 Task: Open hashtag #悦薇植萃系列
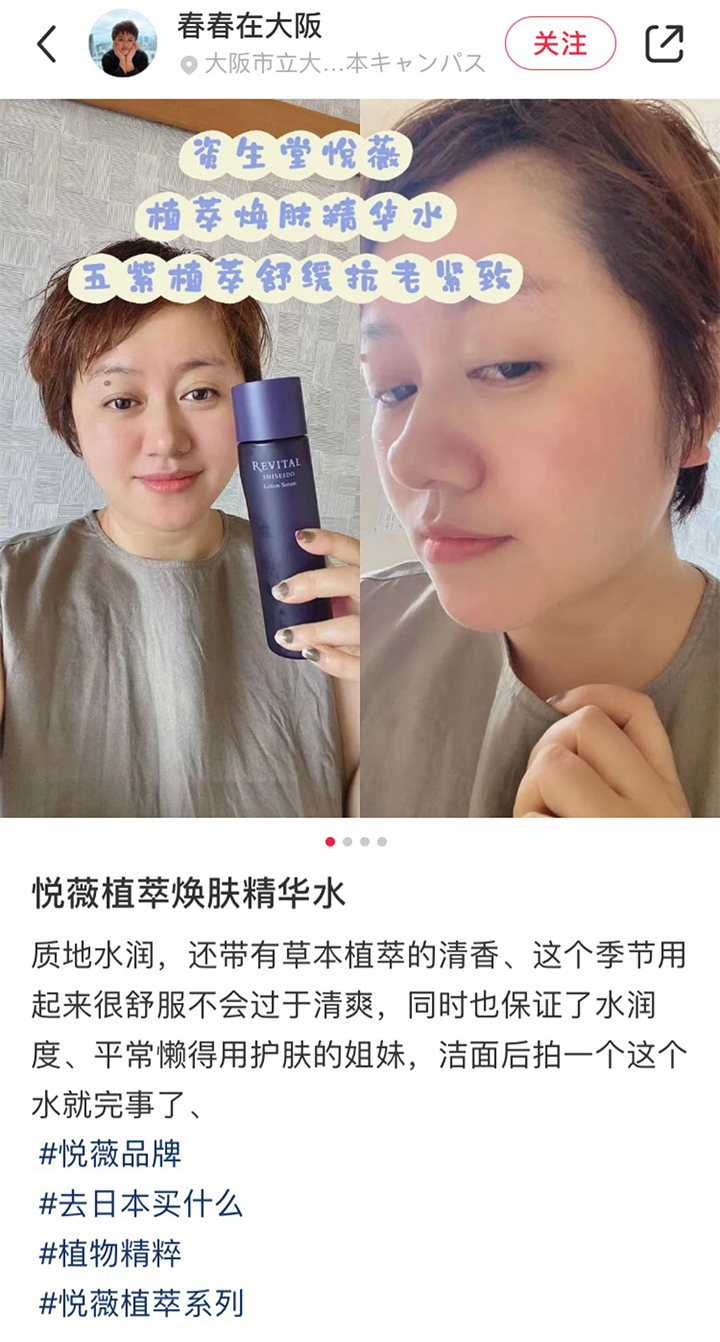tap(141, 1303)
